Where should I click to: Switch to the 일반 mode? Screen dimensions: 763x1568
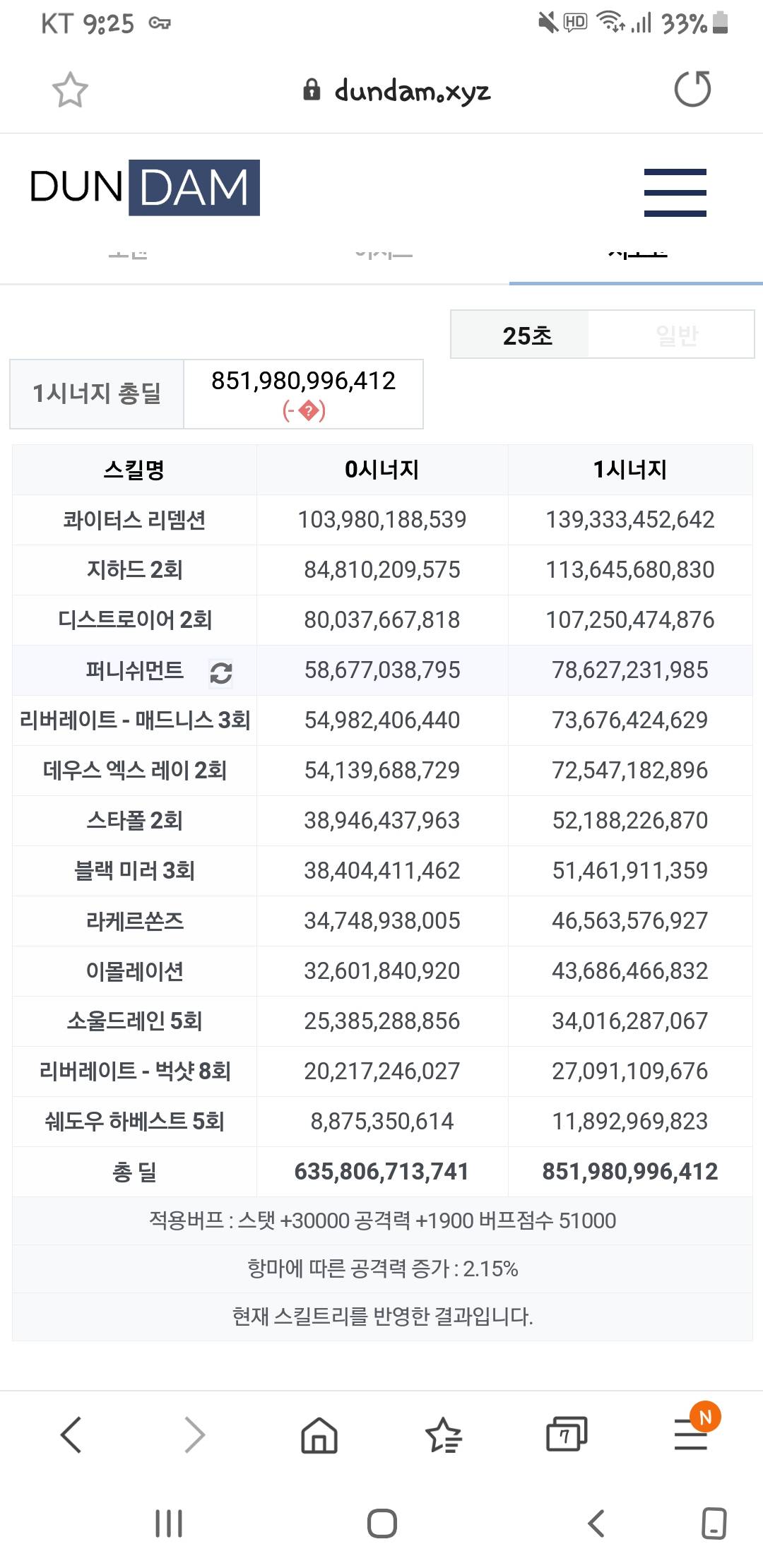677,335
